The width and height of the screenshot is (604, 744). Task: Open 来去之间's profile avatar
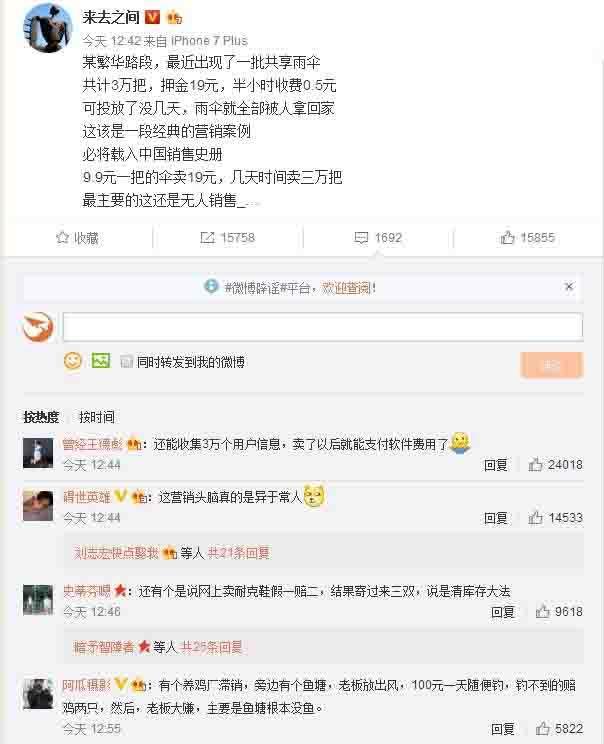point(46,29)
